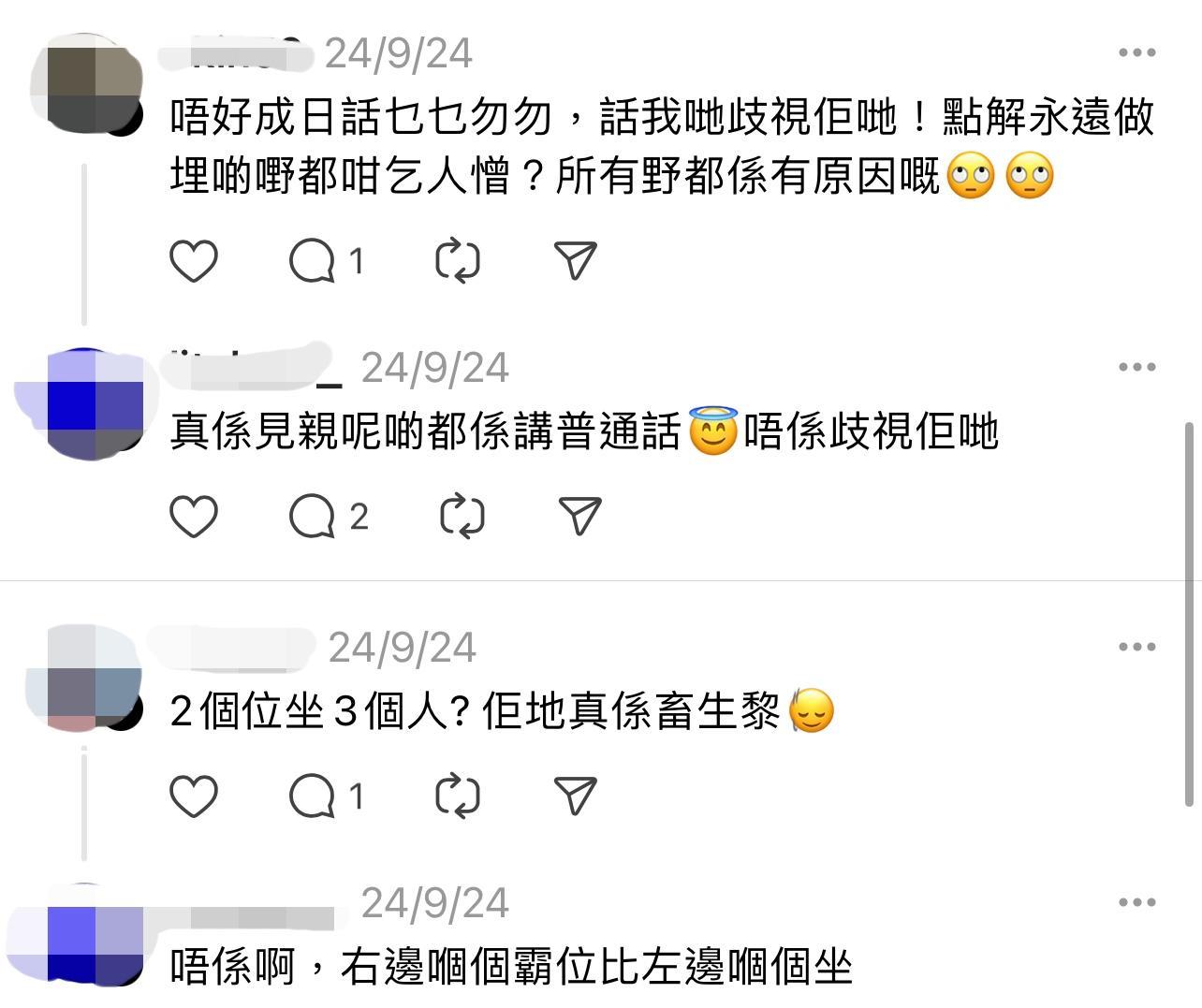Repost the comment 2個位坐3個人
The height and width of the screenshot is (1008, 1202).
(458, 796)
